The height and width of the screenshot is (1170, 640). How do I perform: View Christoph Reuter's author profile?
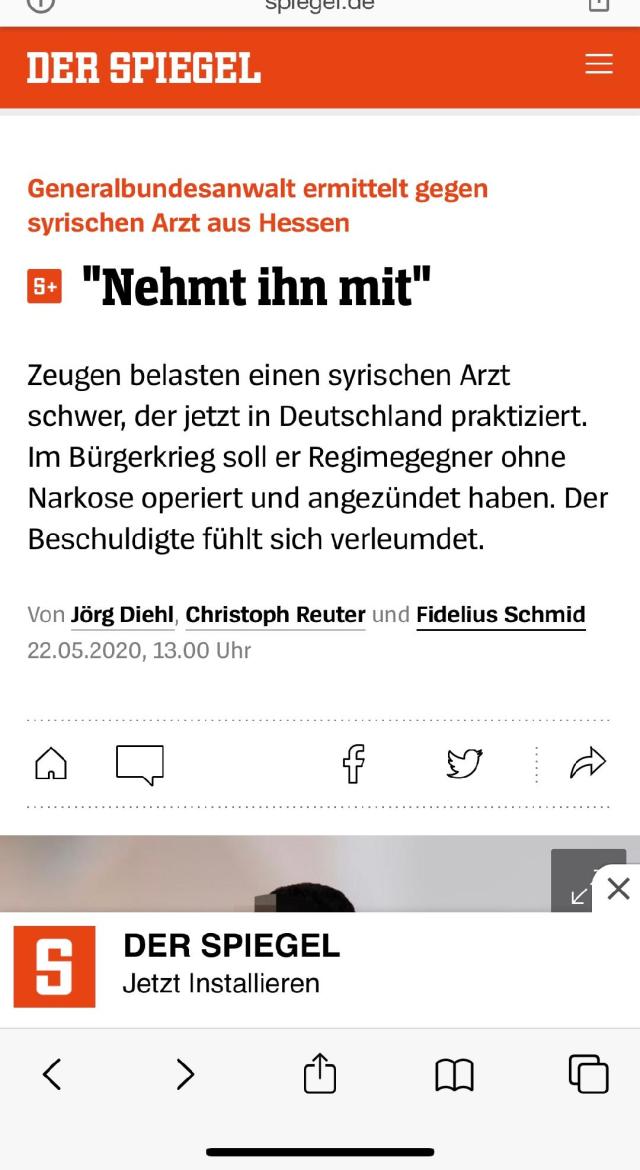(x=275, y=615)
